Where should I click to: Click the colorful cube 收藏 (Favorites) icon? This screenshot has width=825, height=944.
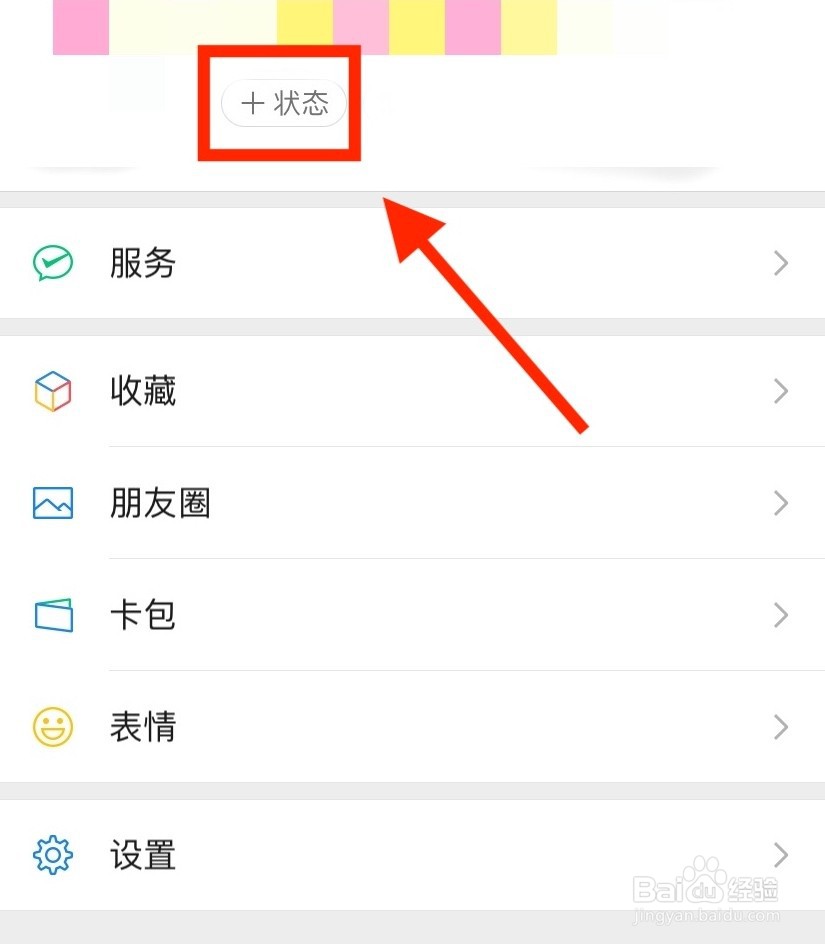click(x=52, y=391)
